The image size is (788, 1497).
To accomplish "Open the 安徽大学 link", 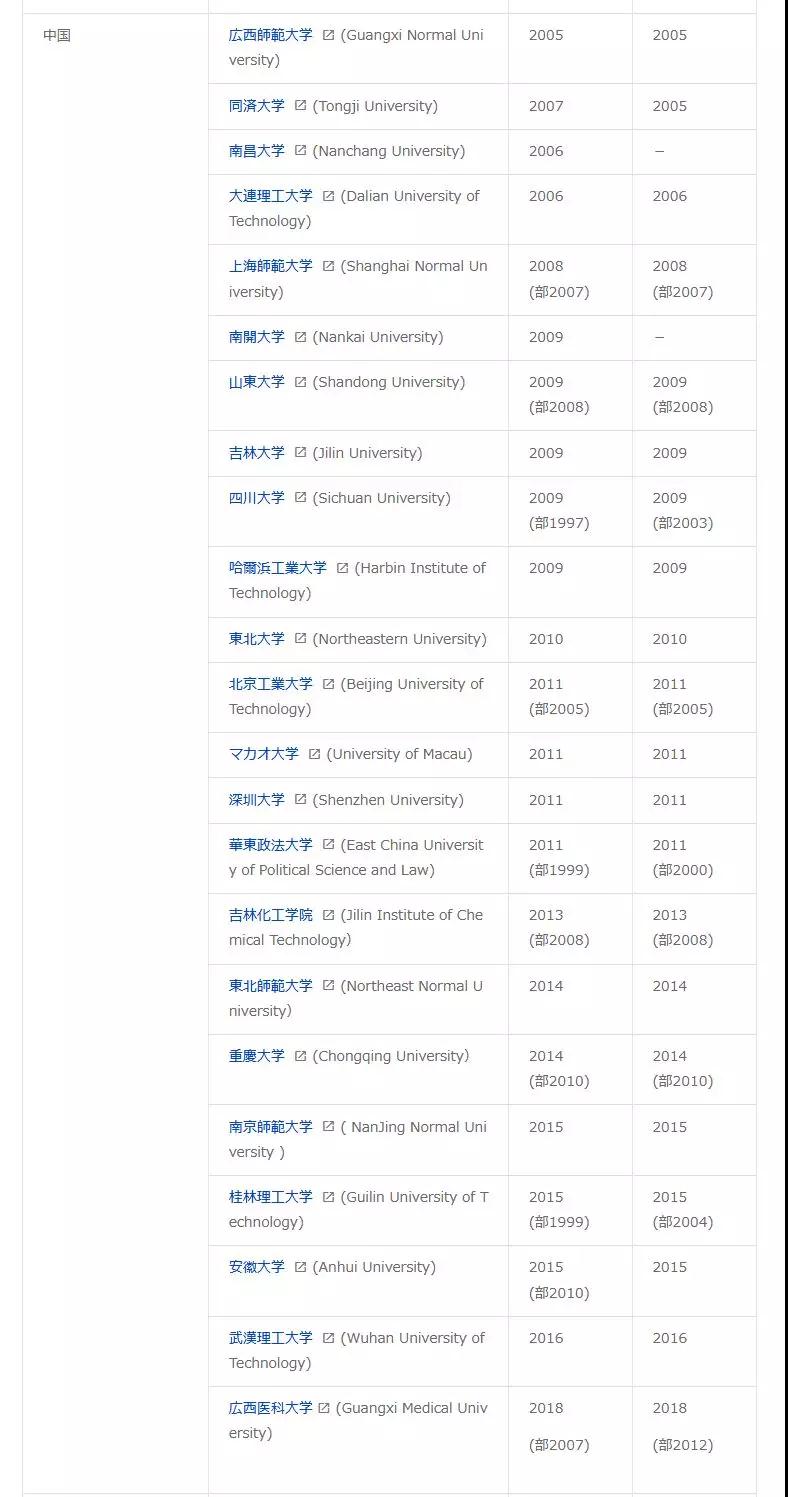I will pyautogui.click(x=256, y=1267).
